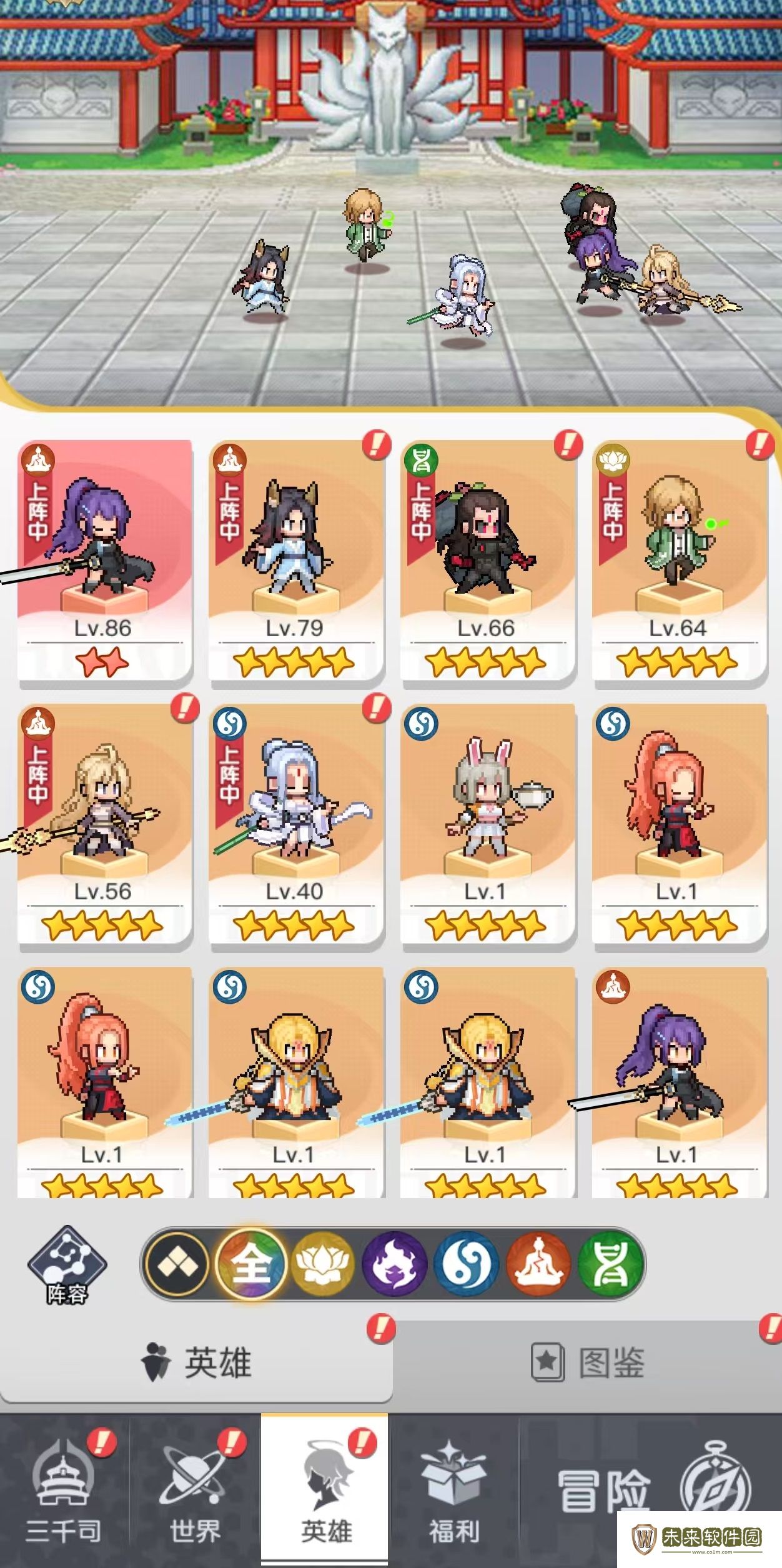Select the Lv.1 bunny-eared hero card
Viewport: 782px width, 1568px height.
pyautogui.click(x=487, y=824)
